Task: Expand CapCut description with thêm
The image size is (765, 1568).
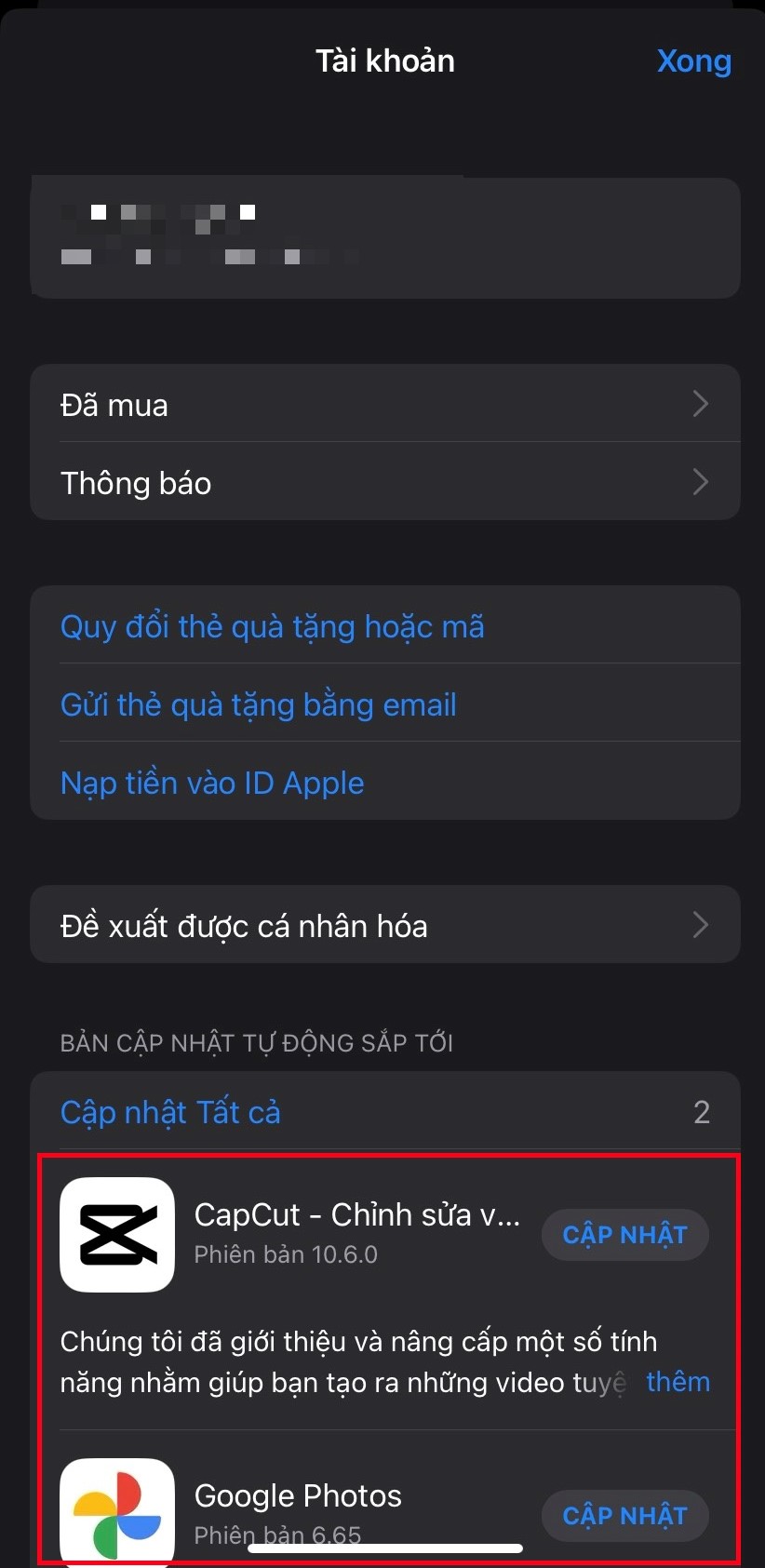Action: [x=678, y=1382]
